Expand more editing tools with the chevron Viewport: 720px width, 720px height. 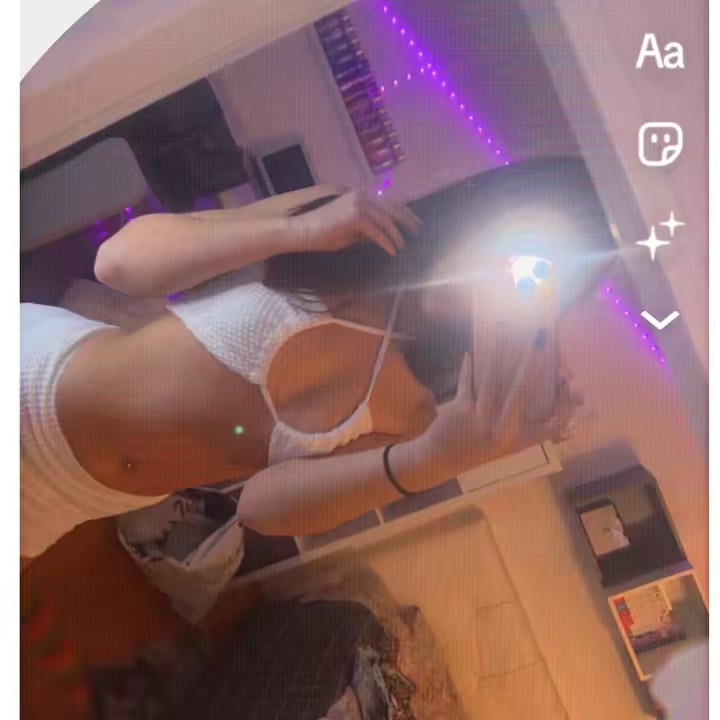click(x=660, y=320)
